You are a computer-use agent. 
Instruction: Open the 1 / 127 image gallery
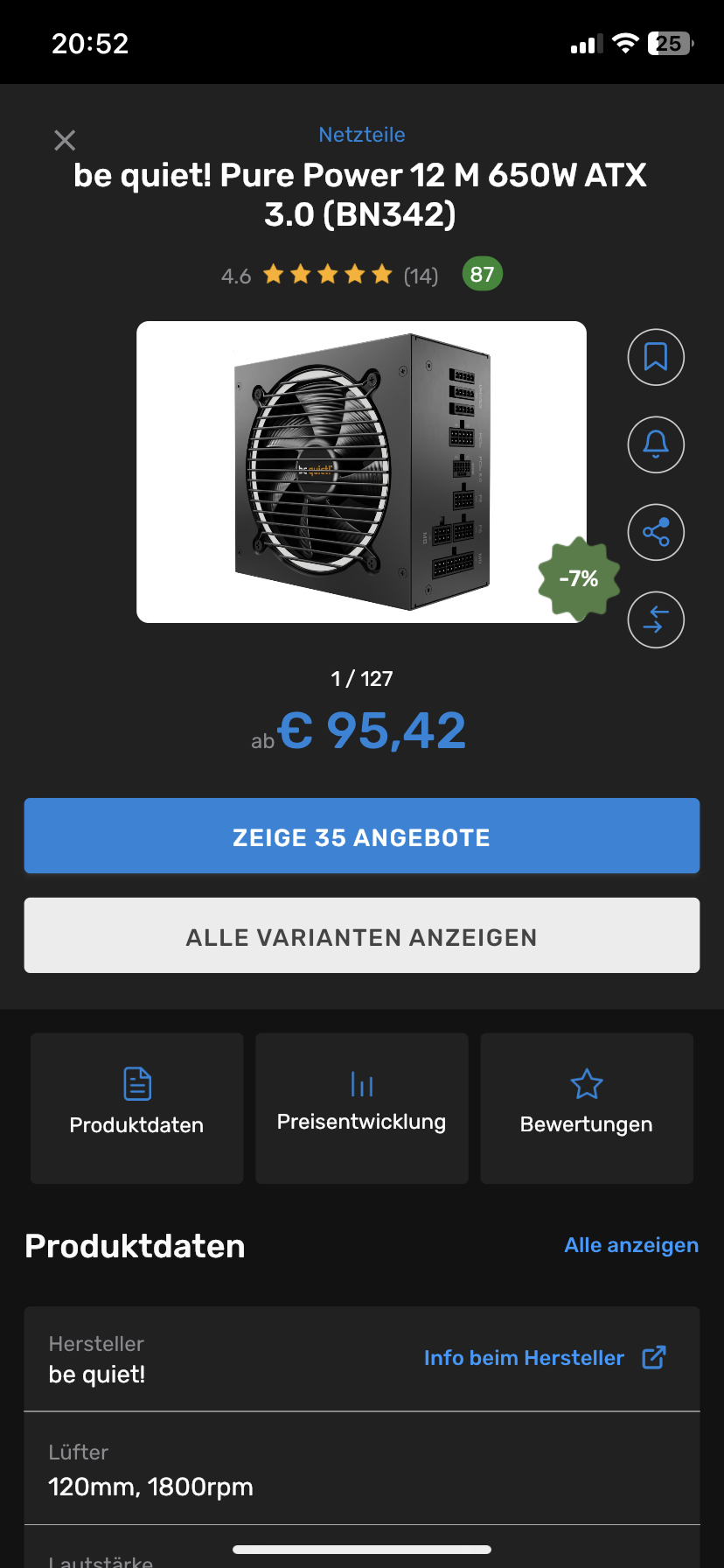pyautogui.click(x=361, y=472)
